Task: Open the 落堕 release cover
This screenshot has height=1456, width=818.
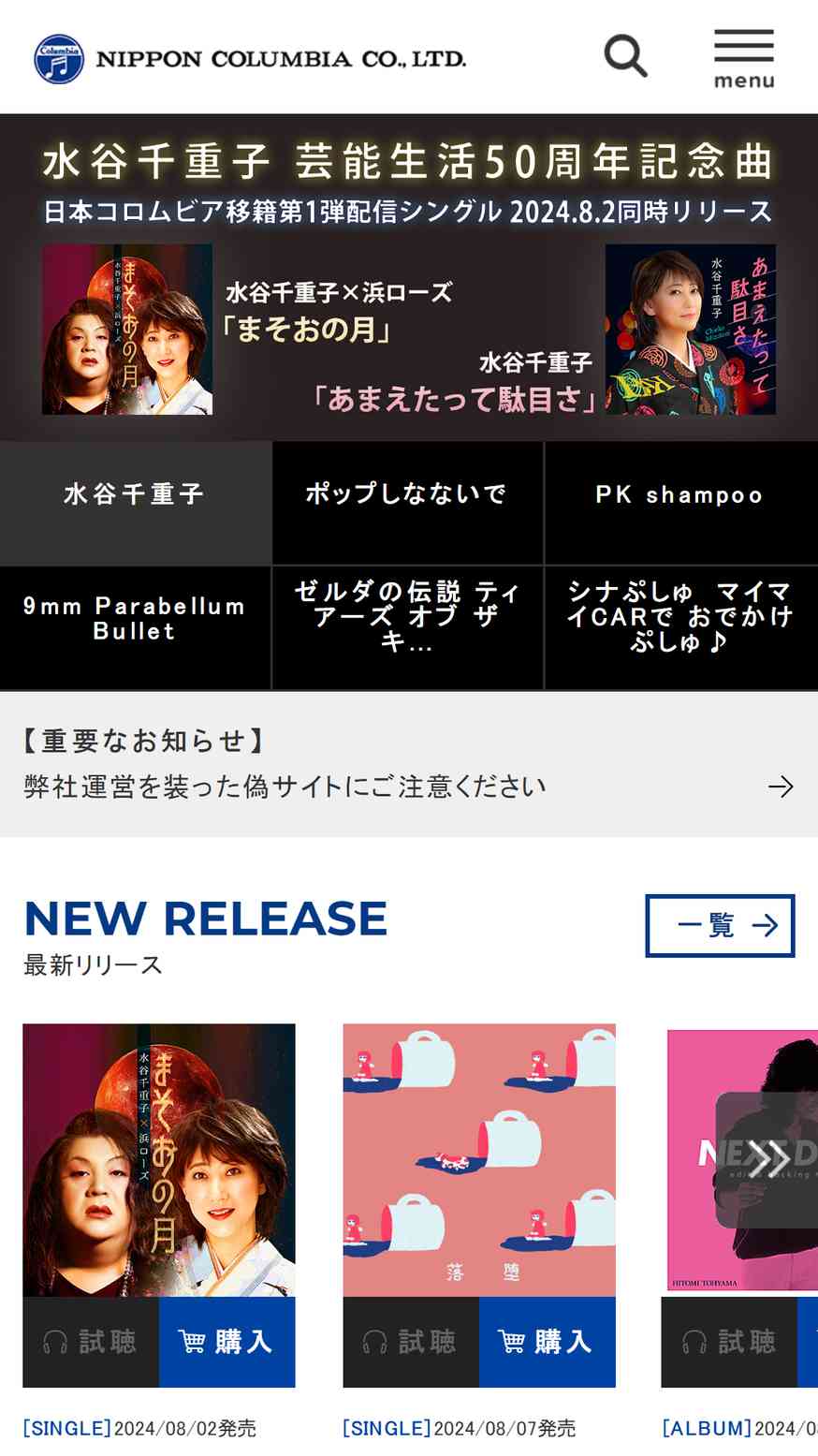Action: click(x=479, y=1159)
